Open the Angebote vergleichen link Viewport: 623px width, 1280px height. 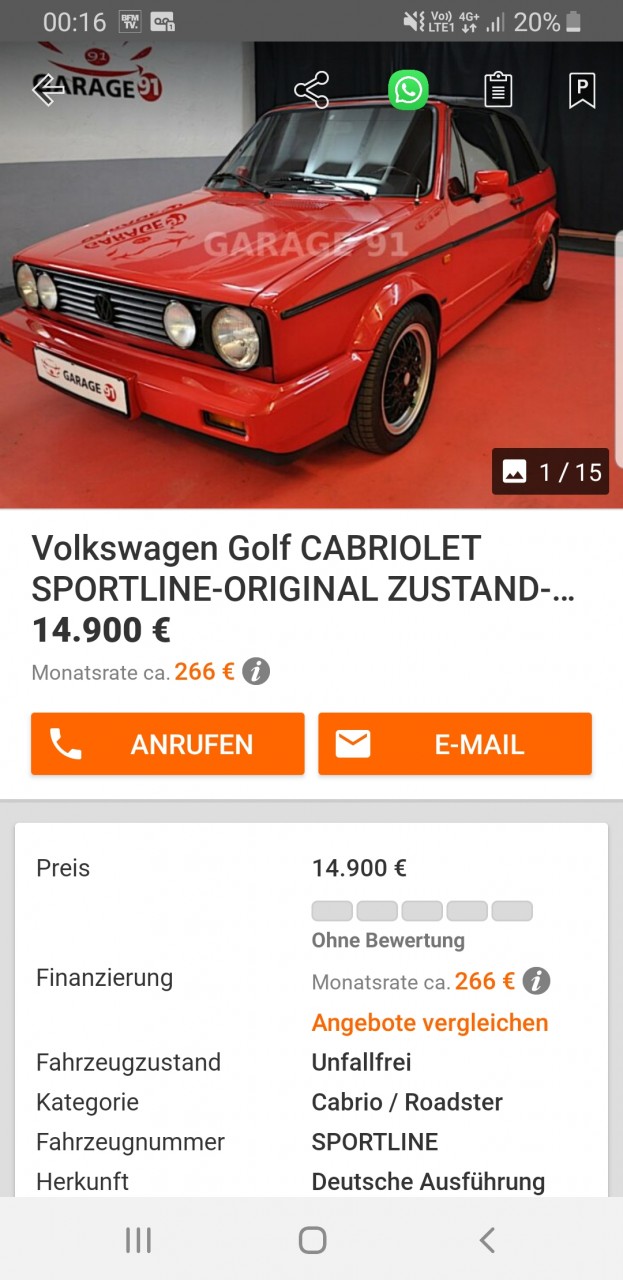(x=430, y=1022)
